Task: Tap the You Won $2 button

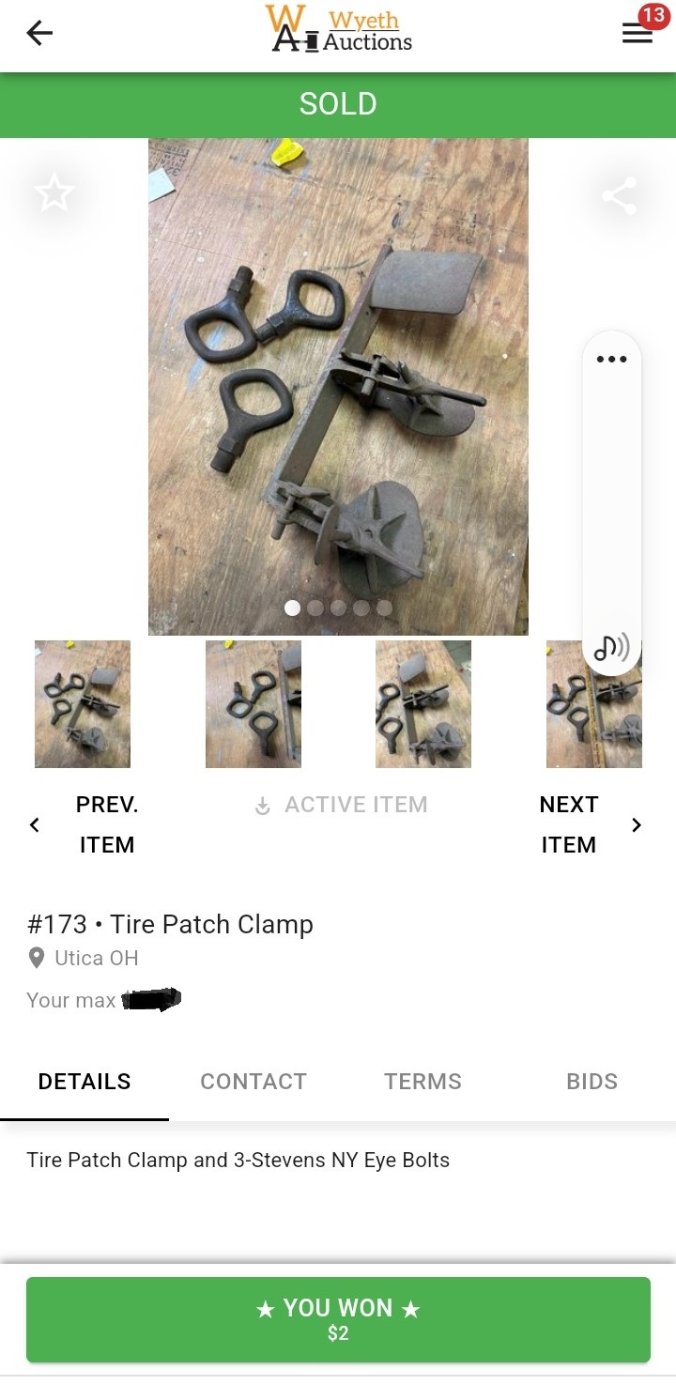Action: 338,1319
